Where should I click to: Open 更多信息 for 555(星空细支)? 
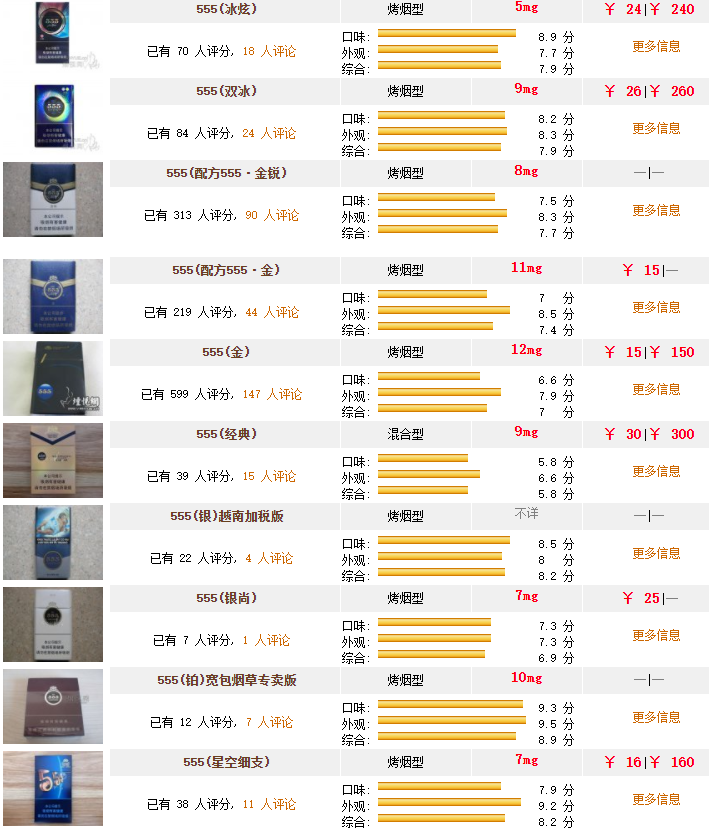tap(656, 799)
